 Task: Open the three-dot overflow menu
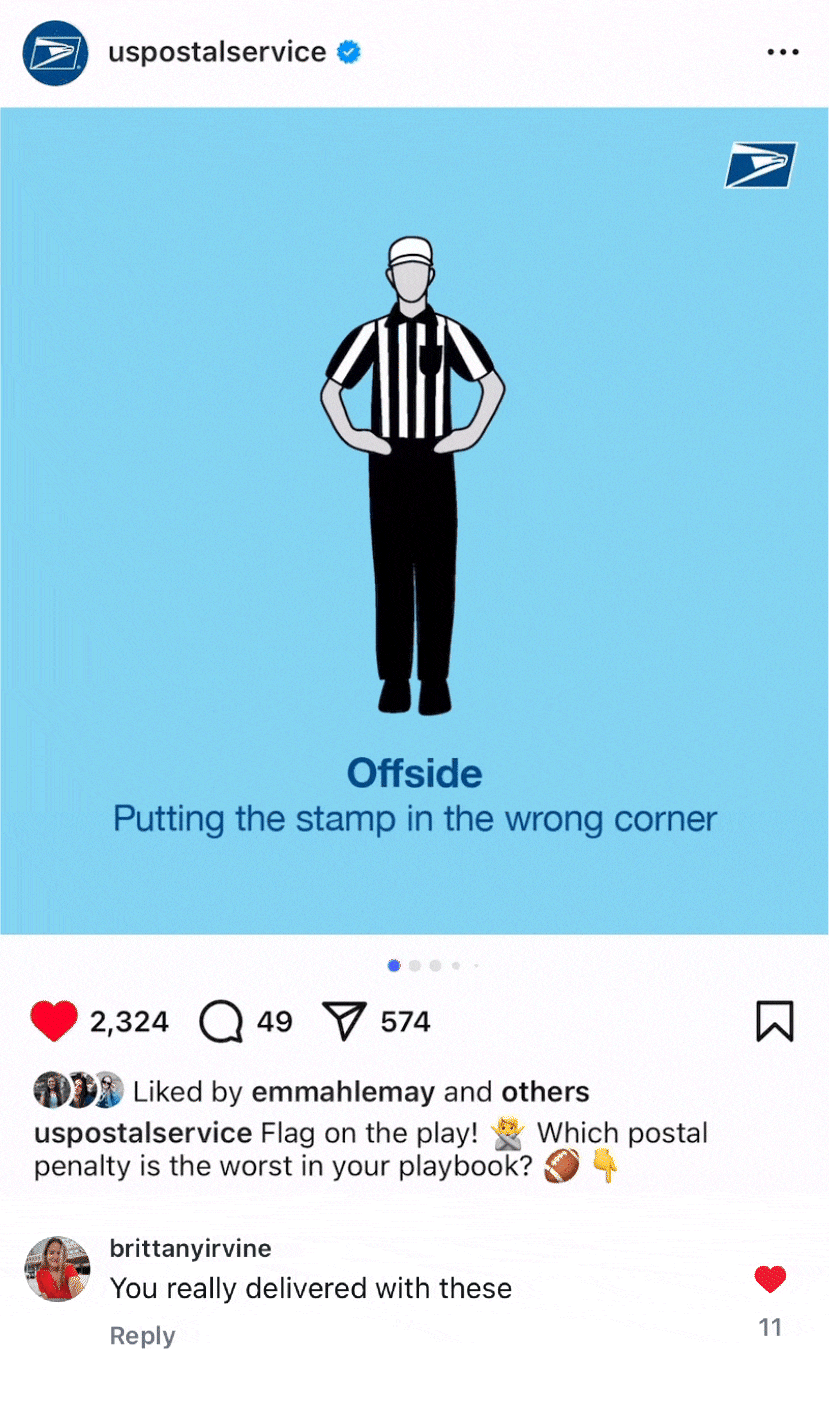point(782,52)
